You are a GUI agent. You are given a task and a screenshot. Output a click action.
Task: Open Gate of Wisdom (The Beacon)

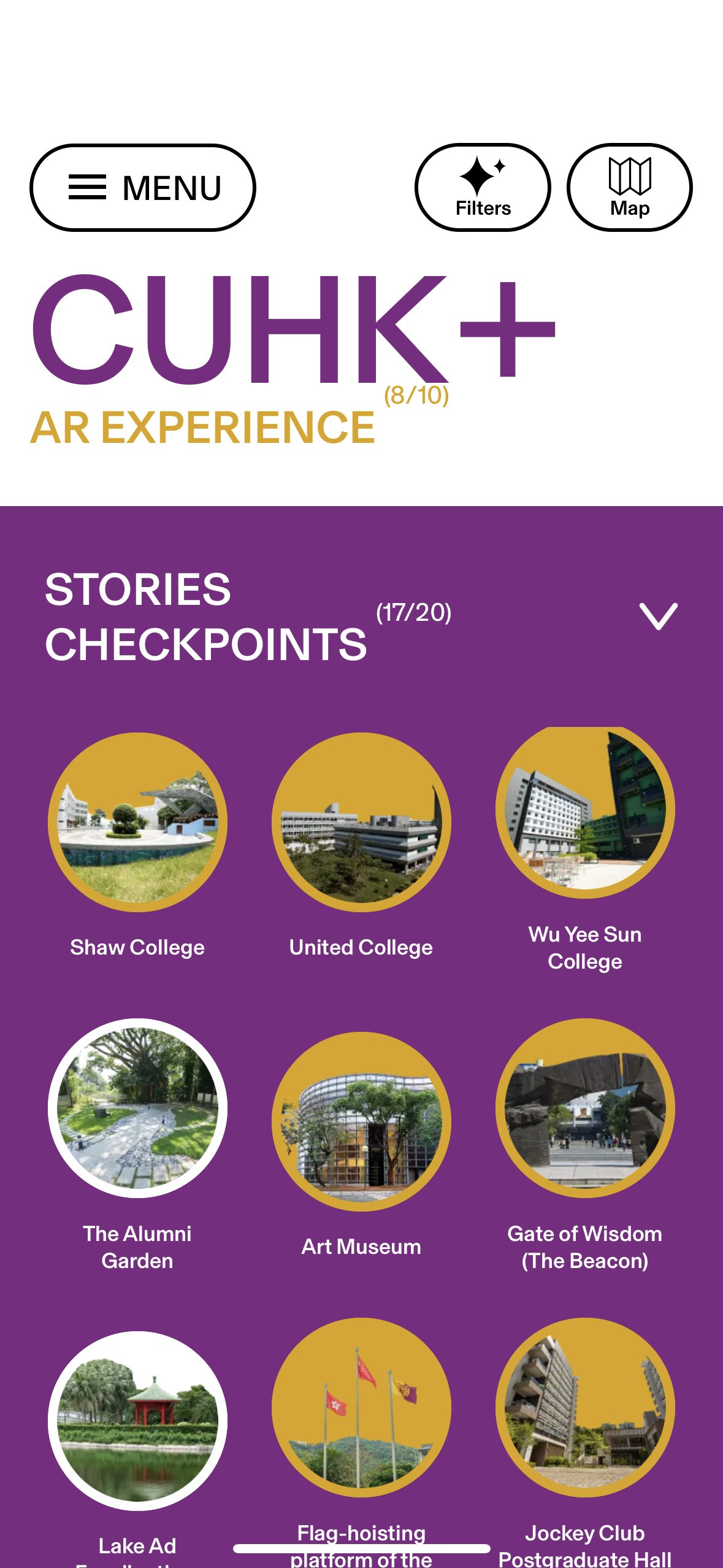pyautogui.click(x=585, y=1108)
